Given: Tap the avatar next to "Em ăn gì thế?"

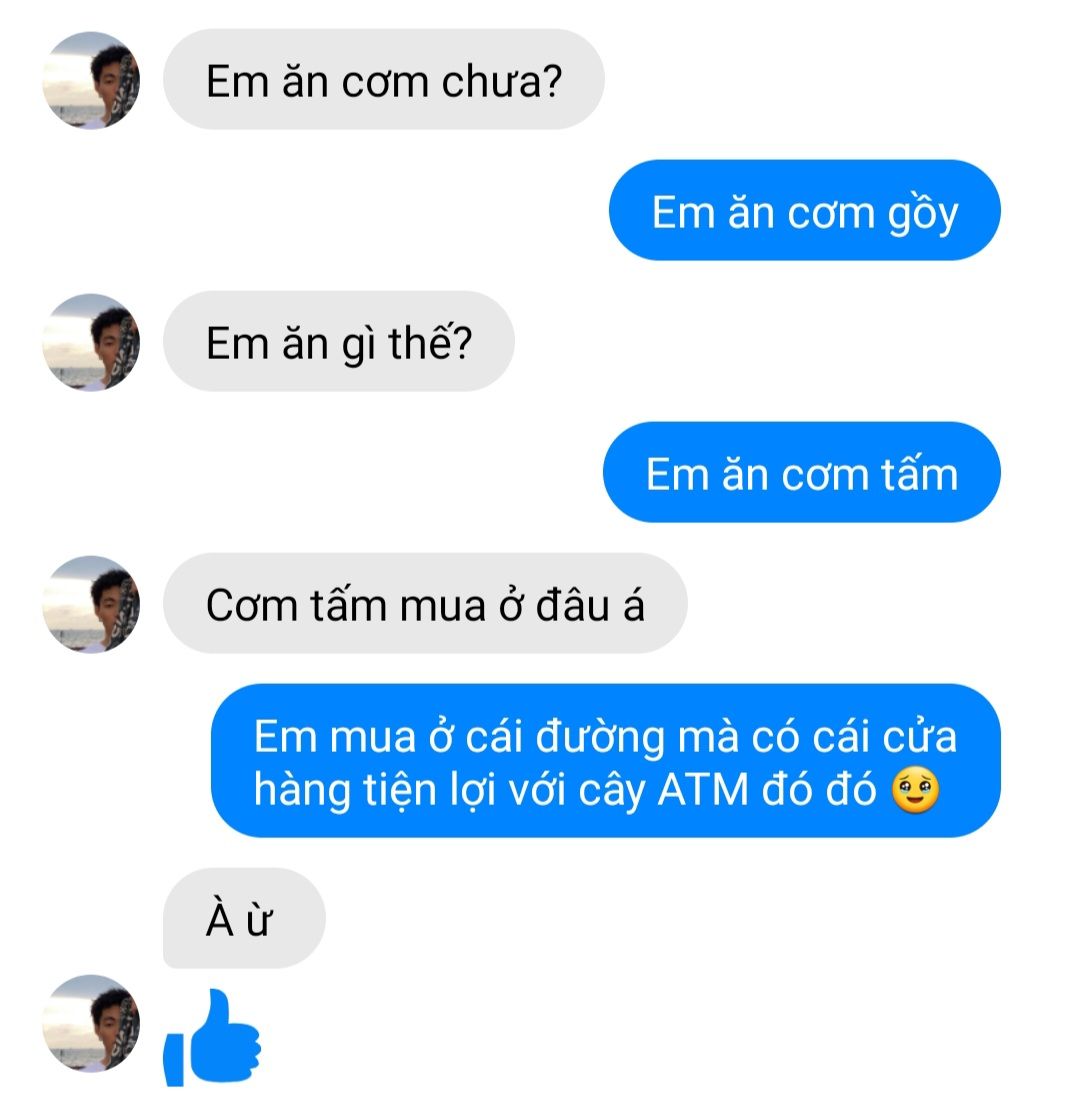Looking at the screenshot, I should click(91, 342).
